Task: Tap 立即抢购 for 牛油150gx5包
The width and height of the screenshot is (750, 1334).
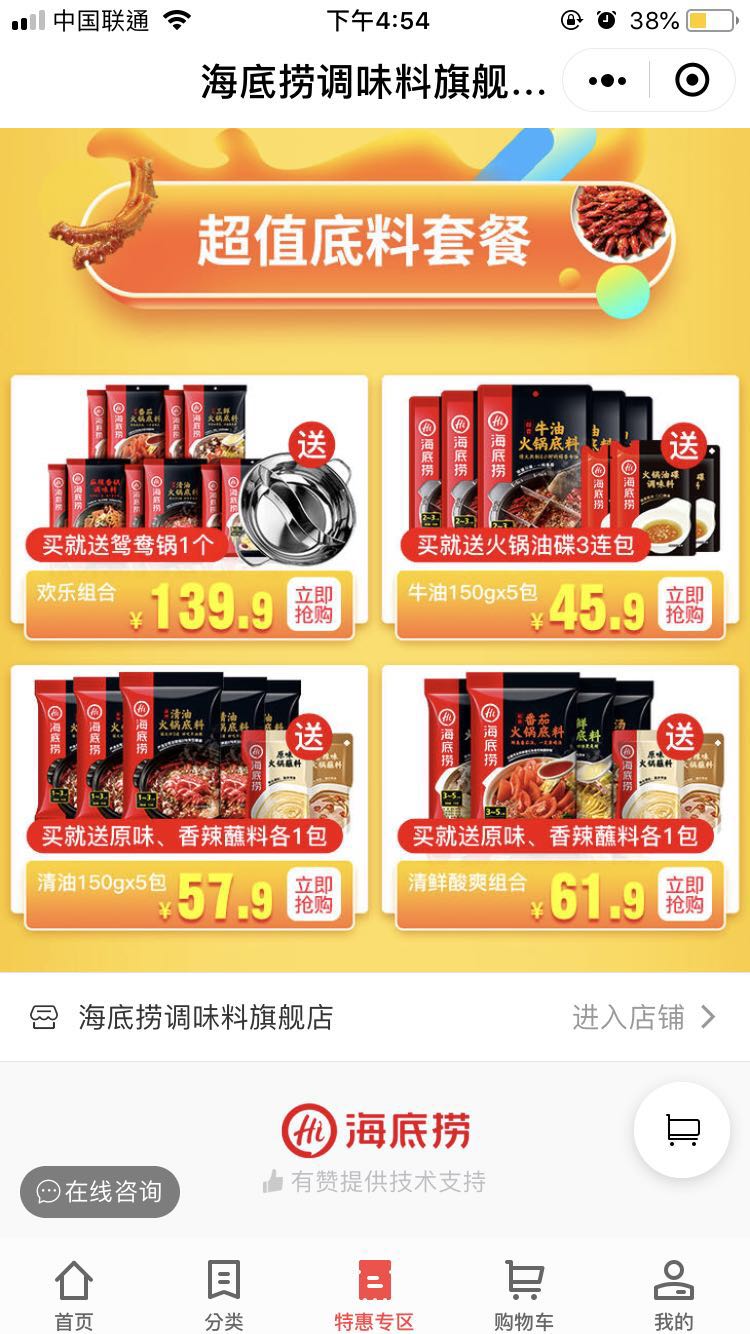Action: (685, 606)
